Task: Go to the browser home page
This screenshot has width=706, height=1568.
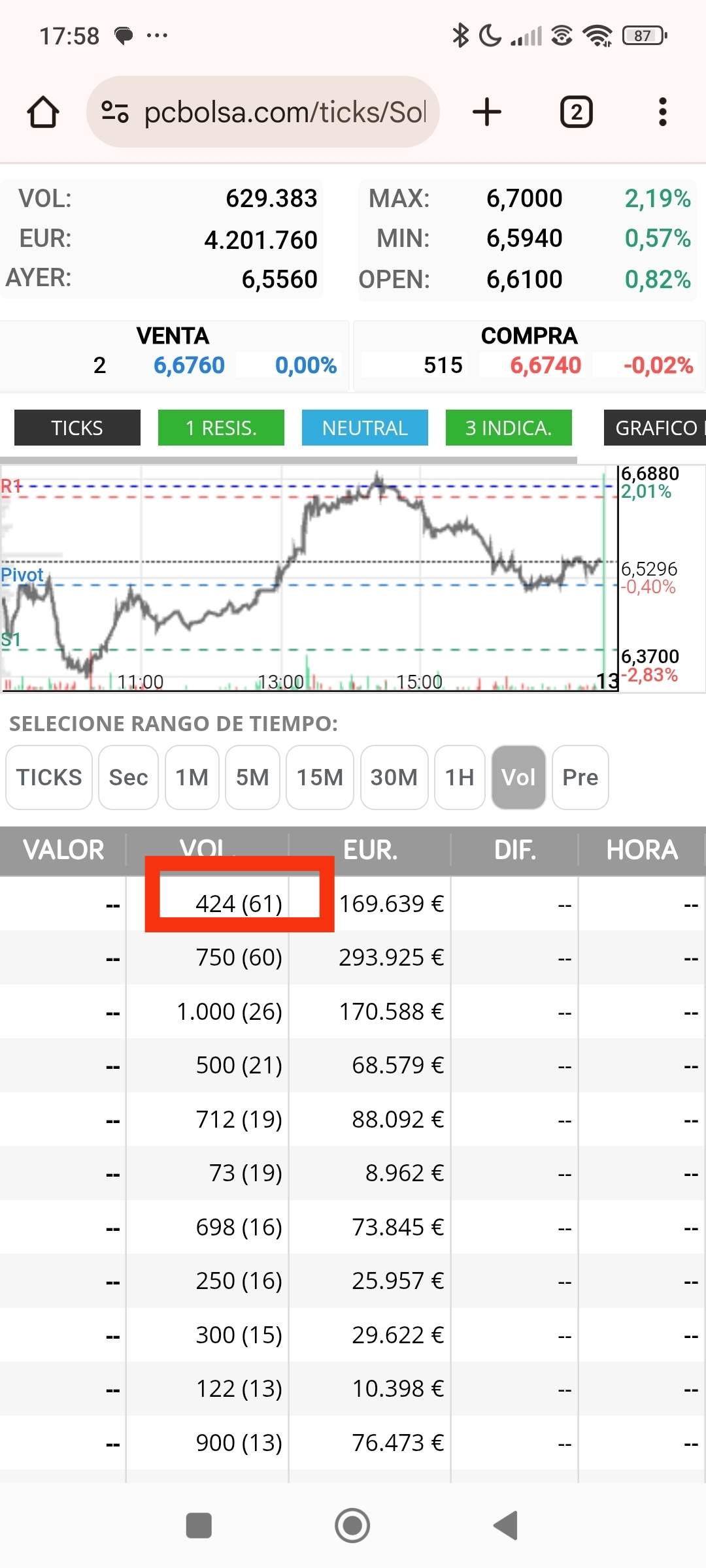Action: tap(43, 112)
